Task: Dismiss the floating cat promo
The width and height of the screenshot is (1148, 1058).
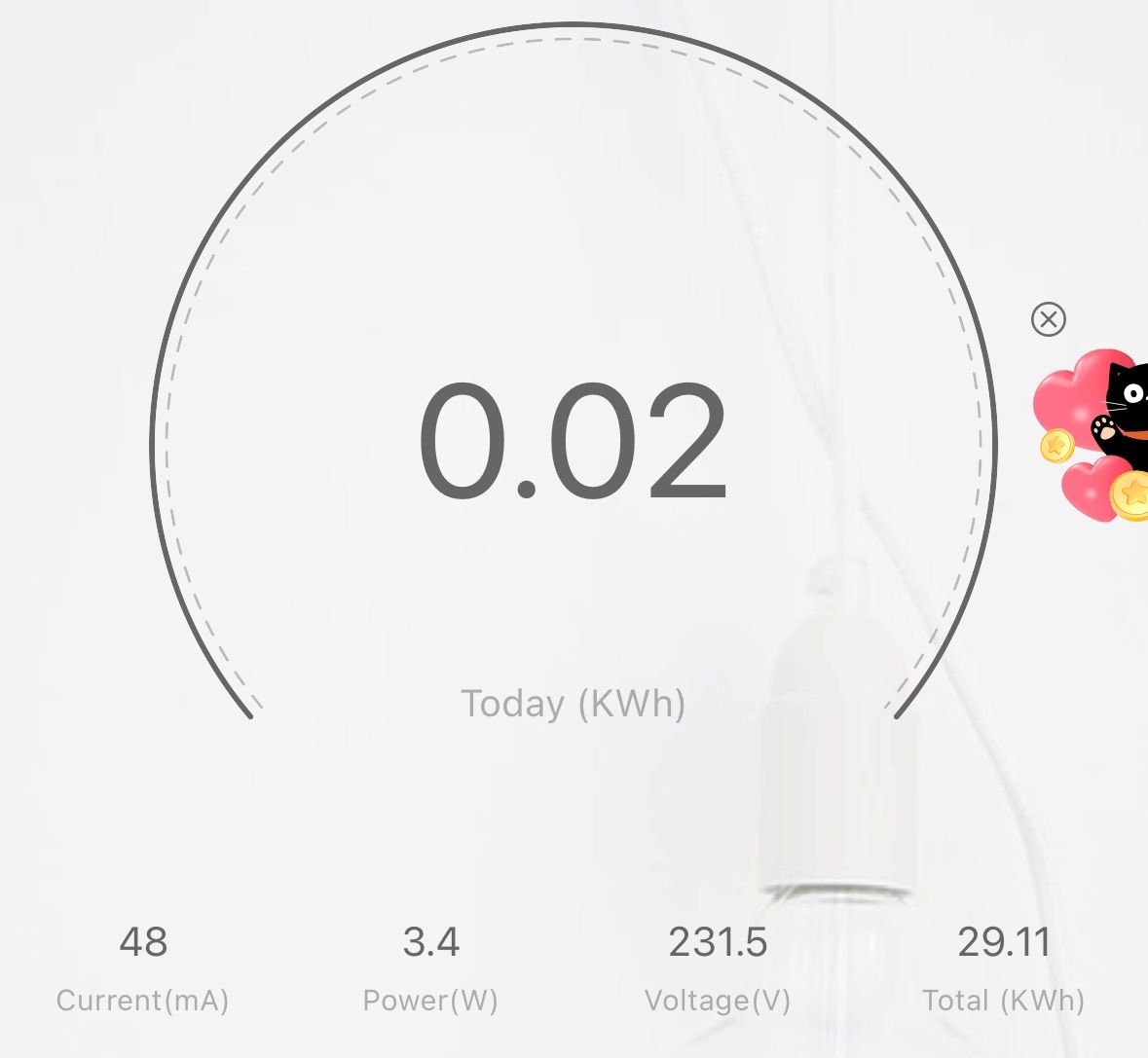Action: pos(1048,319)
